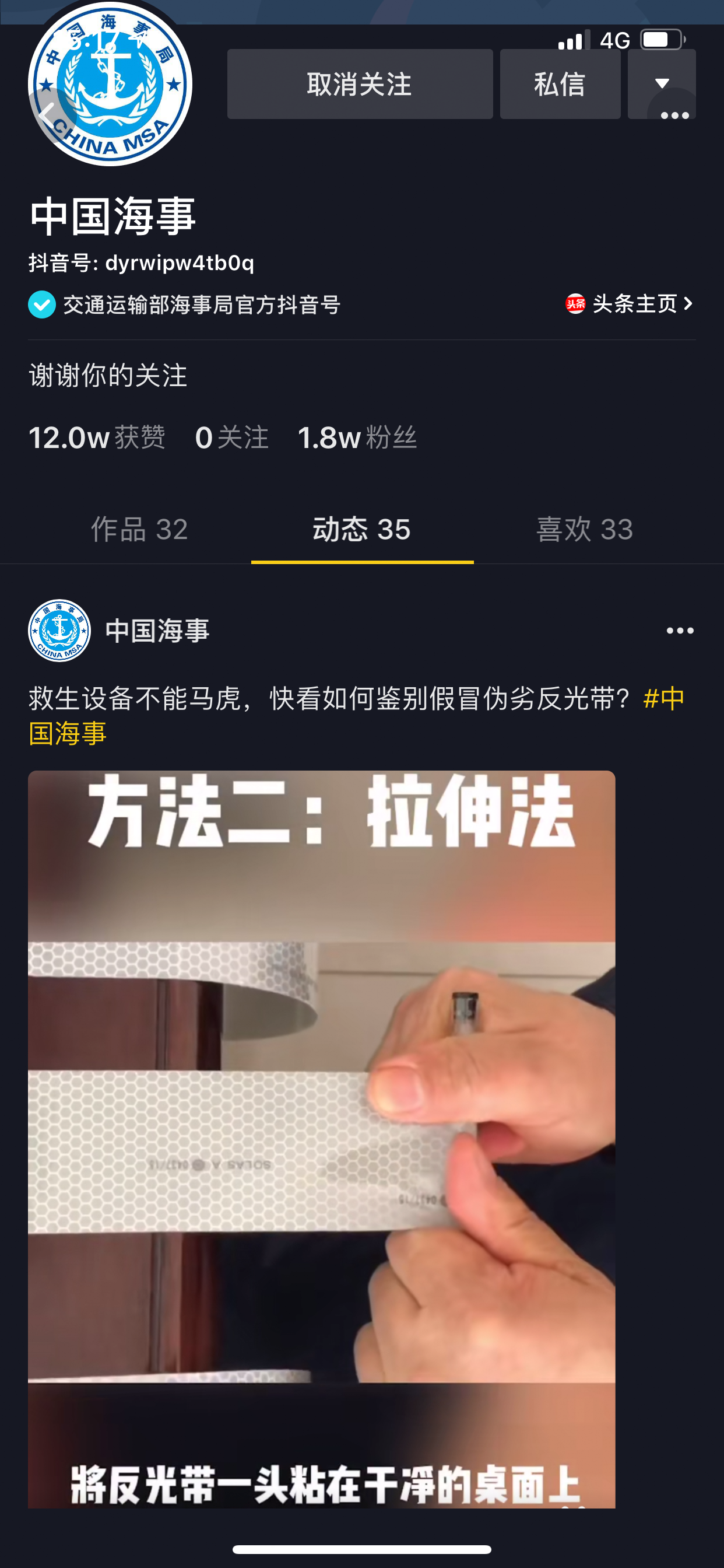Open the top-right three-dot more menu
This screenshot has width=724, height=1568.
click(x=674, y=115)
